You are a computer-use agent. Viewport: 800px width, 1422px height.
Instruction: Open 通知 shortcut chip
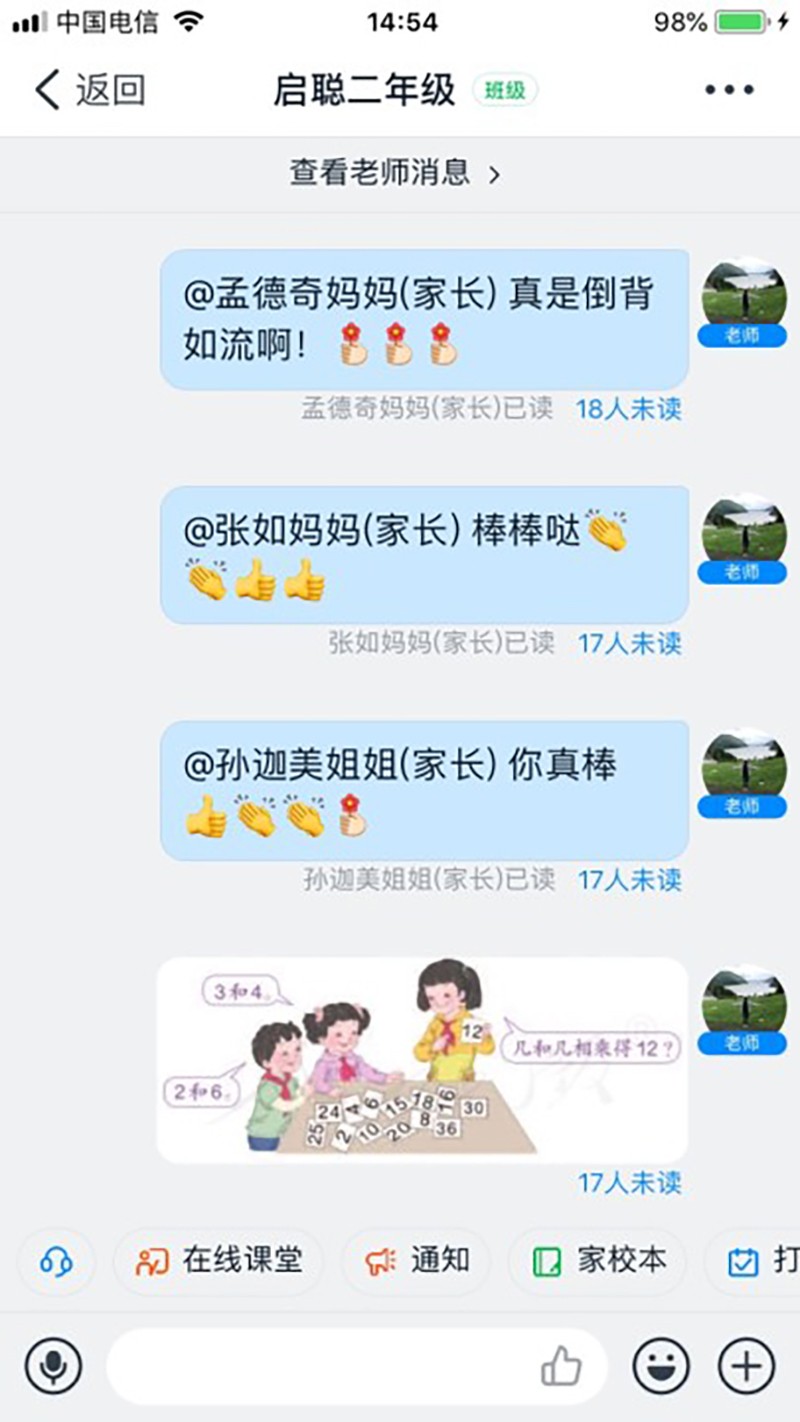(417, 1262)
